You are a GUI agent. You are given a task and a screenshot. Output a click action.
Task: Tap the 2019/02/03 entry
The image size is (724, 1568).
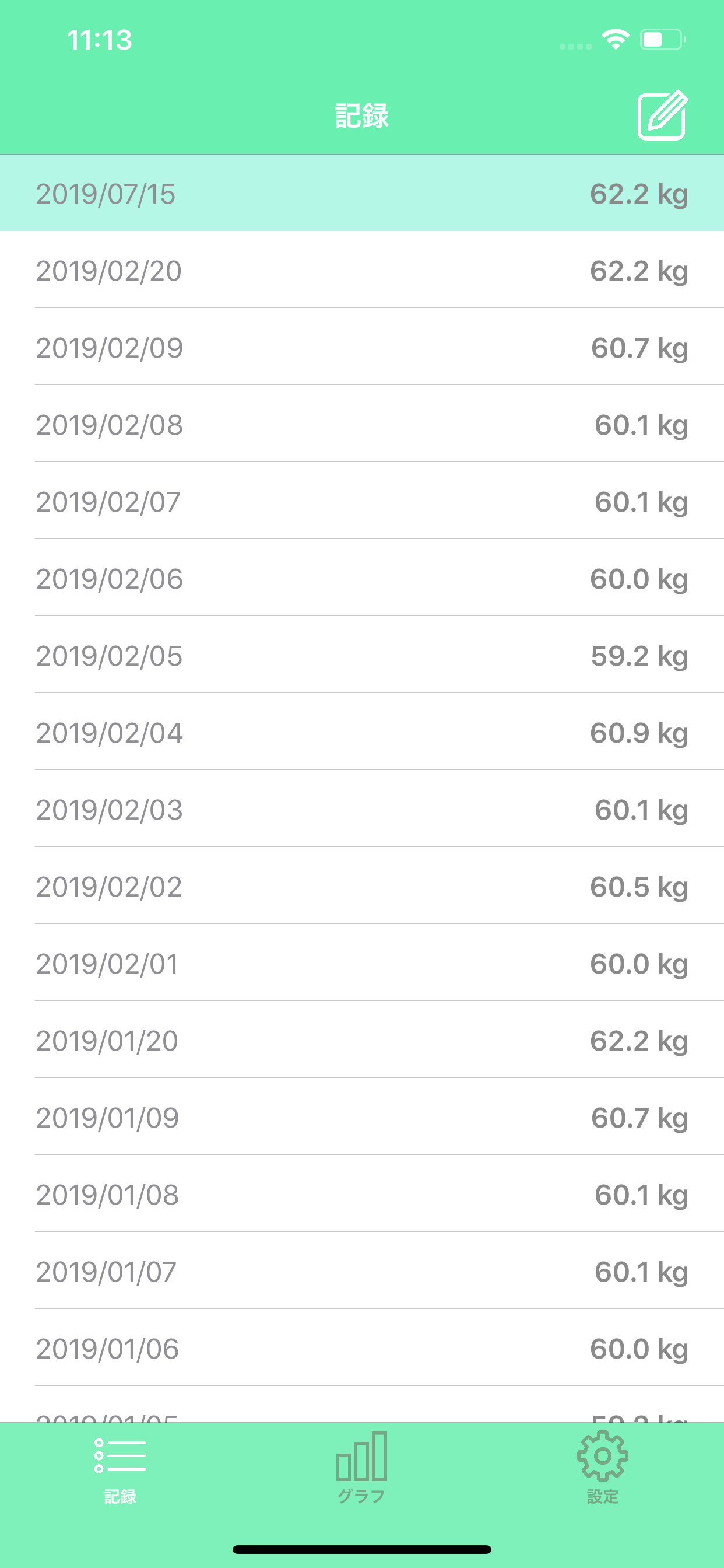[362, 809]
